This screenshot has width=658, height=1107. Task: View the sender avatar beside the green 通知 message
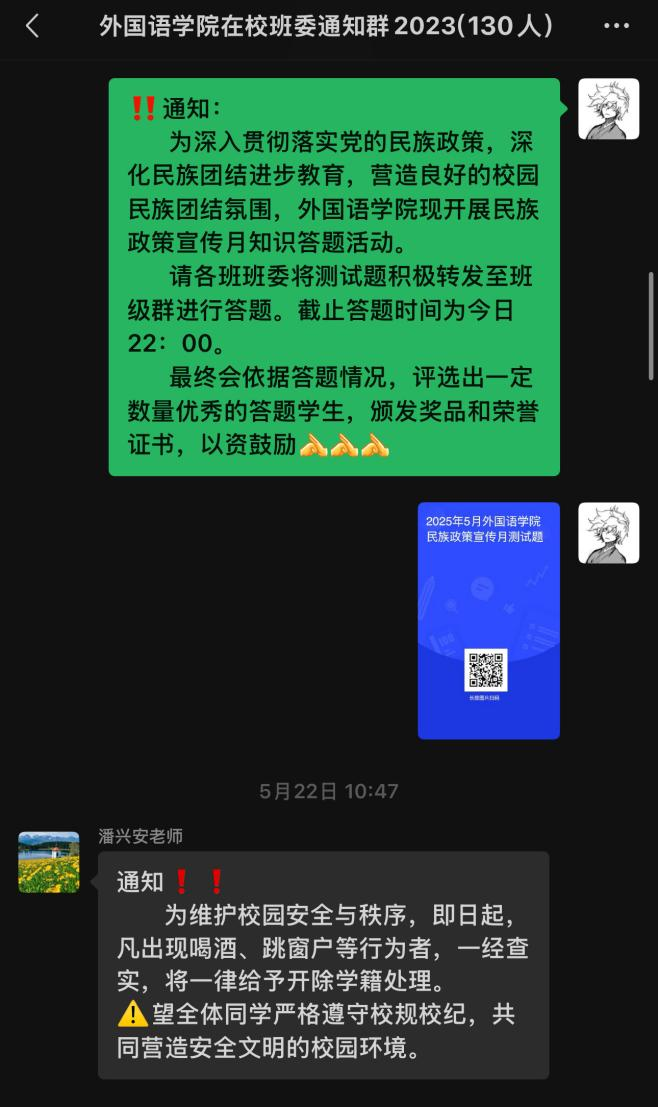click(x=608, y=109)
